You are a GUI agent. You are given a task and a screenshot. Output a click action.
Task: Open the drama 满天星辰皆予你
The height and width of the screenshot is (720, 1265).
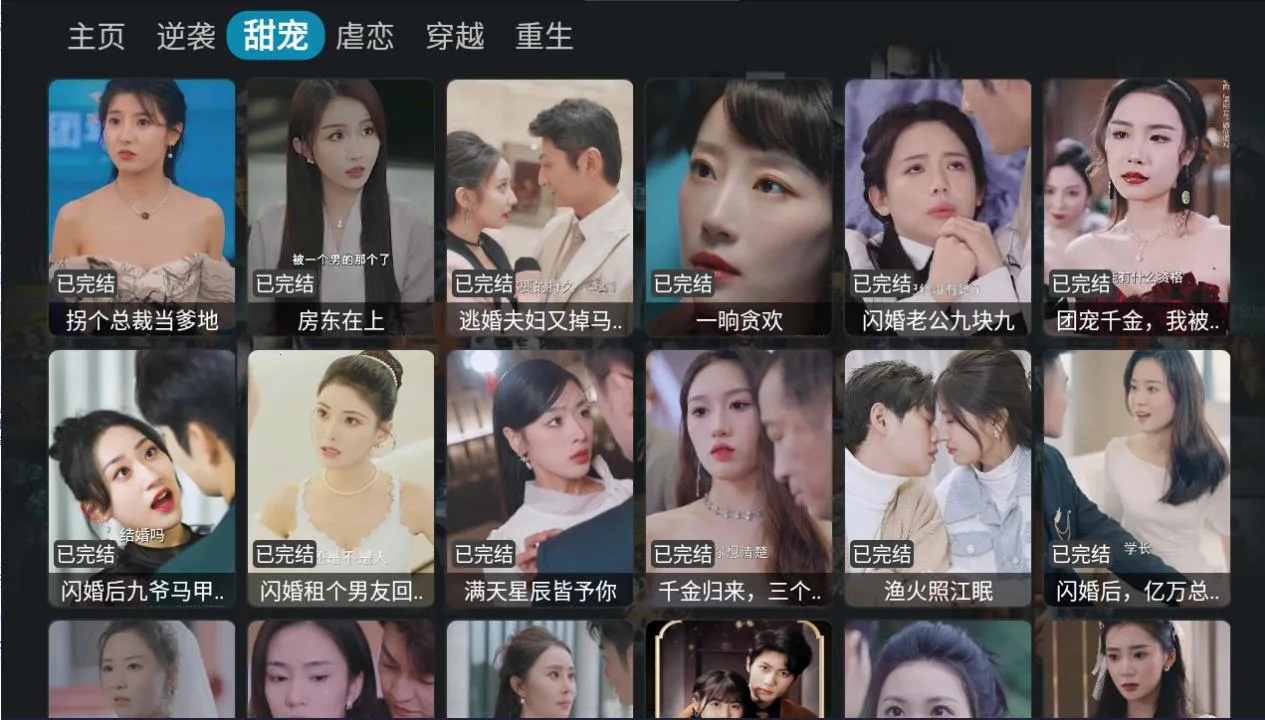click(x=540, y=478)
